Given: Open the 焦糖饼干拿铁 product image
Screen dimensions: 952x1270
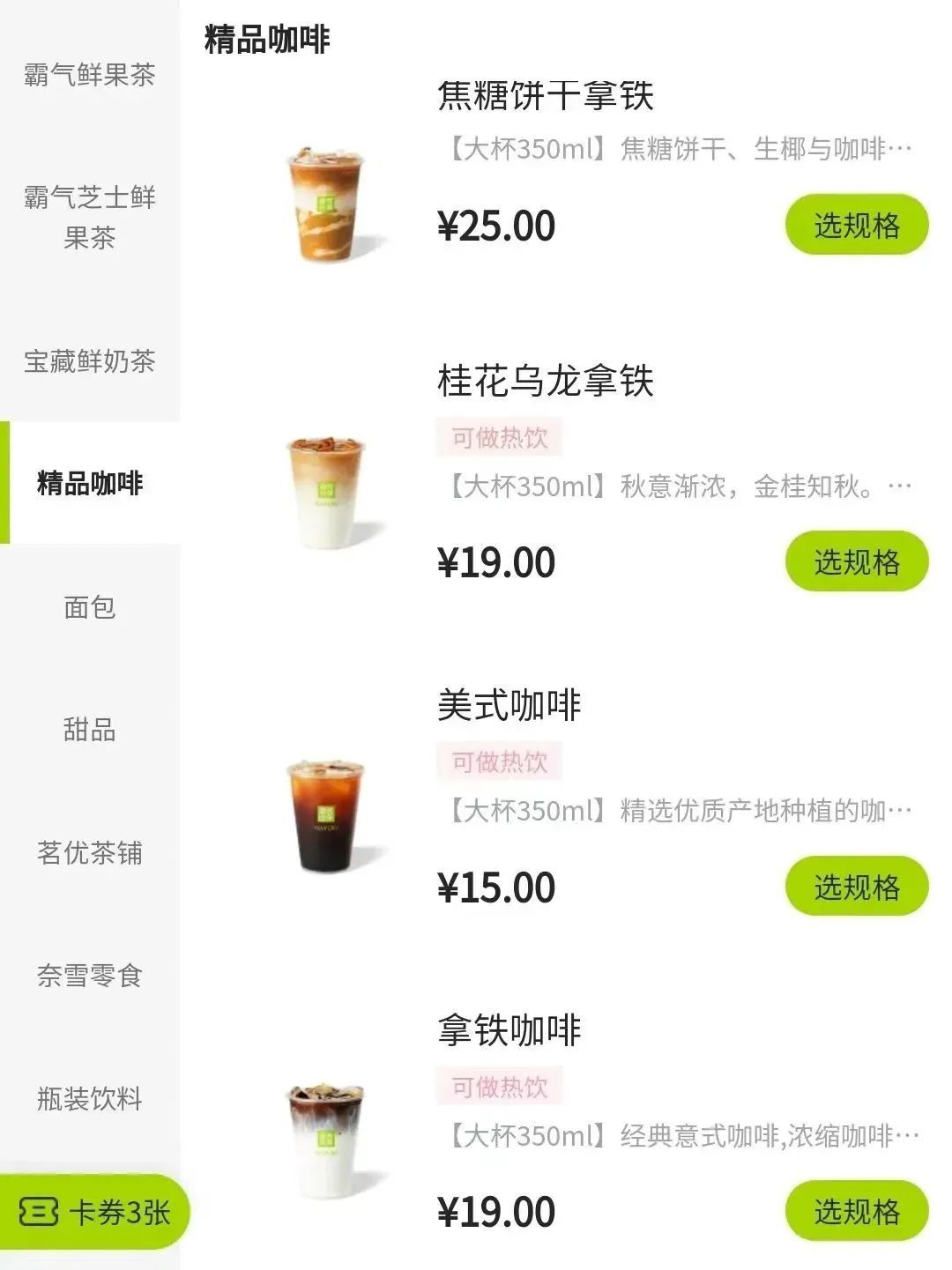Looking at the screenshot, I should click(326, 206).
